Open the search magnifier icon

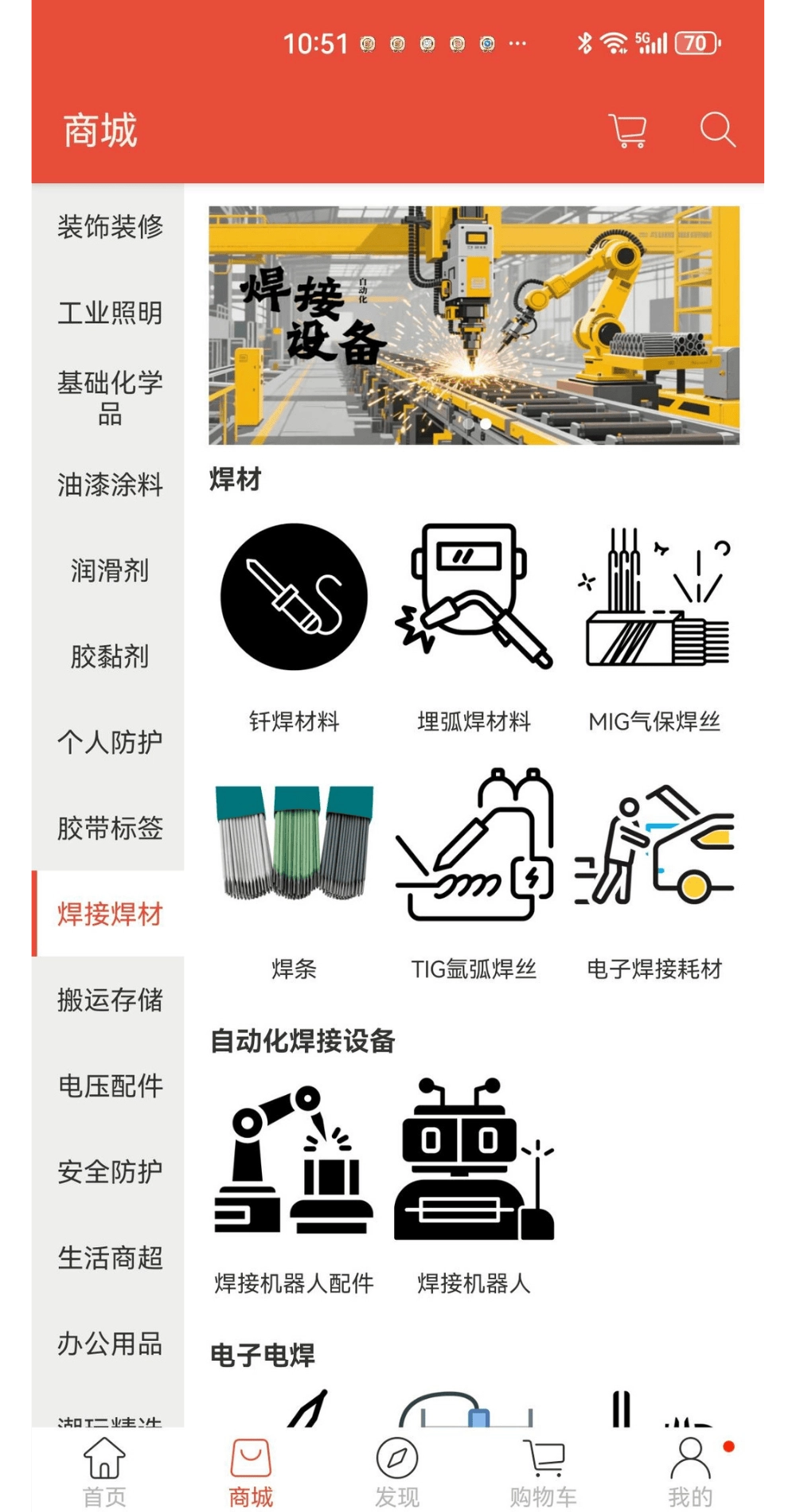[x=717, y=129]
